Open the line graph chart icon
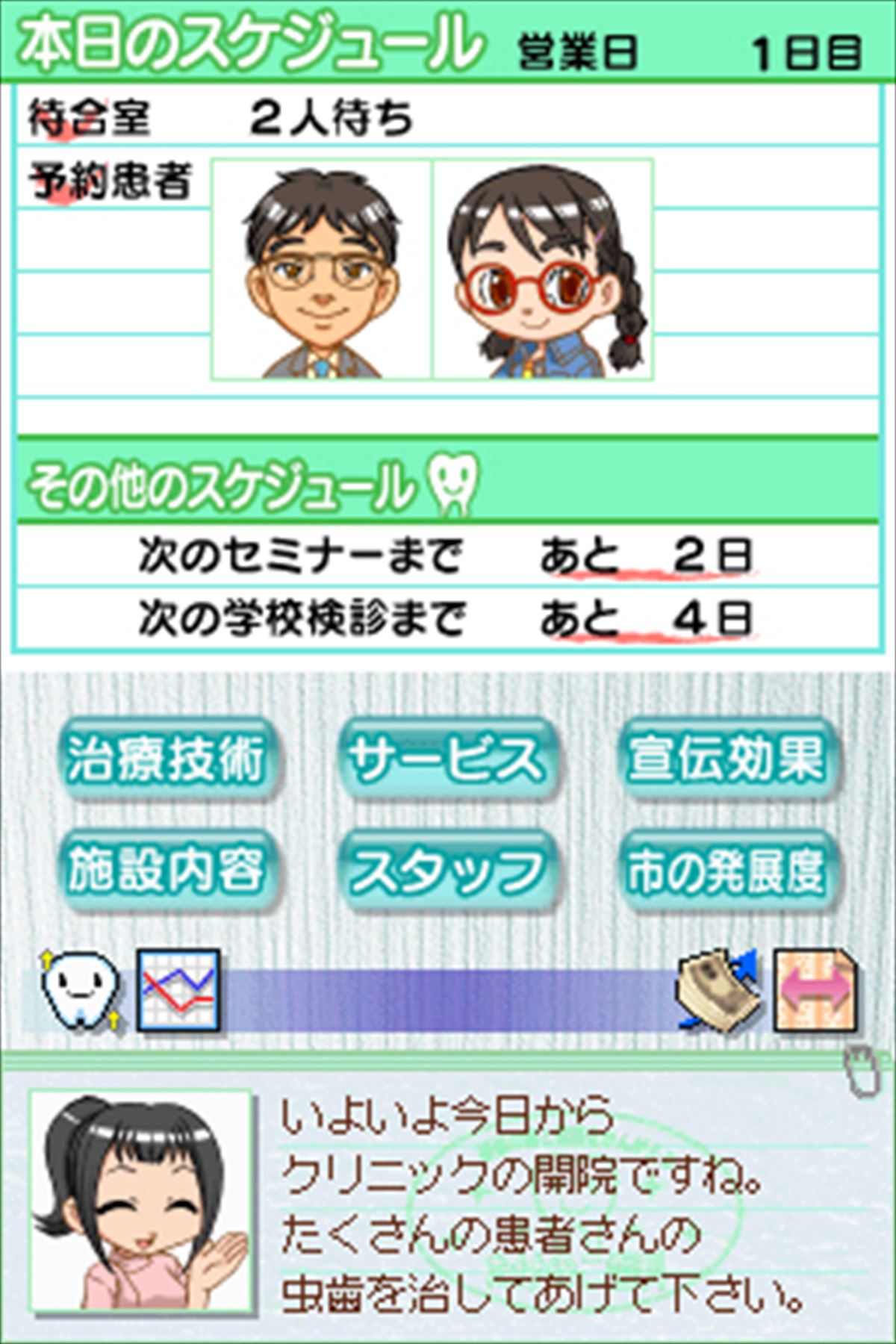Image resolution: width=896 pixels, height=1344 pixels. (179, 990)
